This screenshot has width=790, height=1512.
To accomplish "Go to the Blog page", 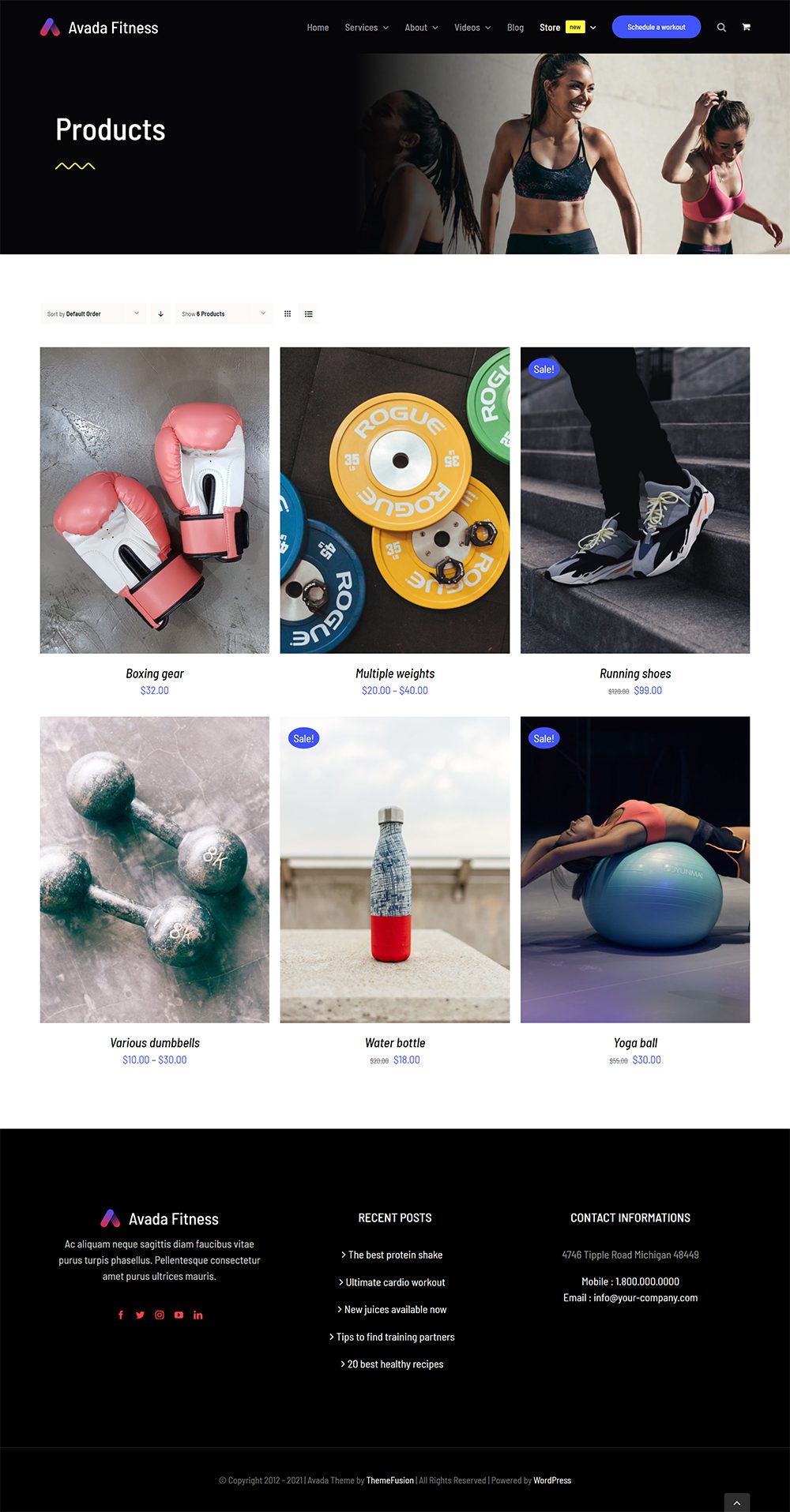I will point(515,28).
